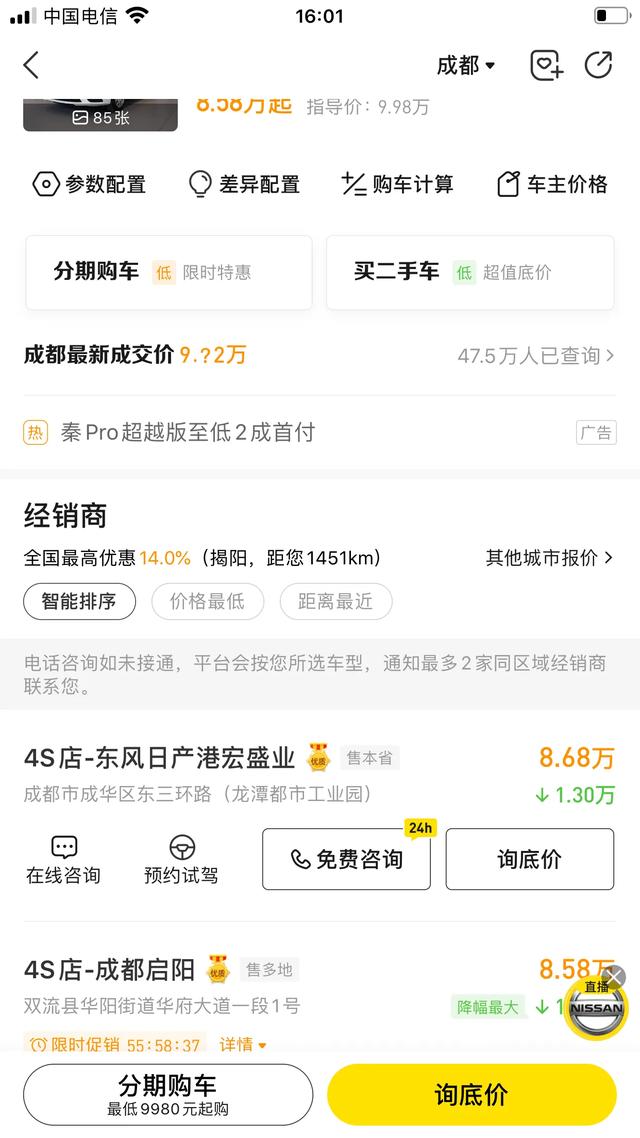Screen dimensions: 640x1138
Task: Call 免费咨询 for 东风日产港宏盛业
Action: pyautogui.click(x=346, y=859)
